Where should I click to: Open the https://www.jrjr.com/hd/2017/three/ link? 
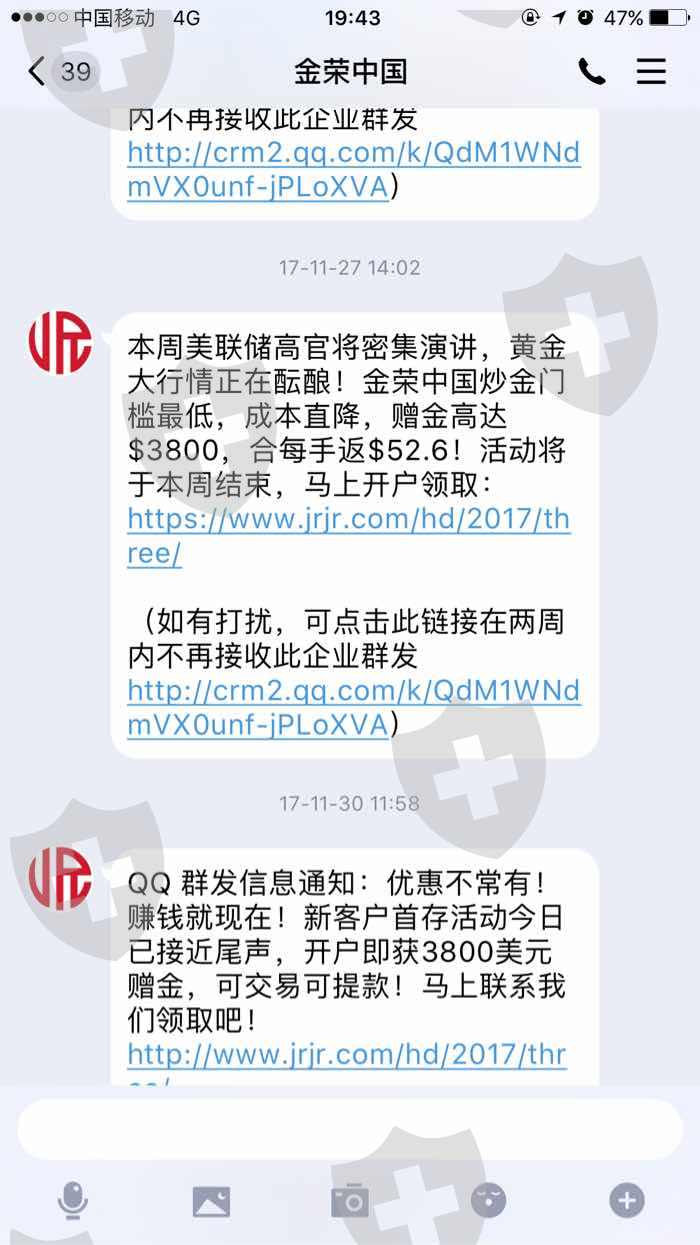click(353, 536)
